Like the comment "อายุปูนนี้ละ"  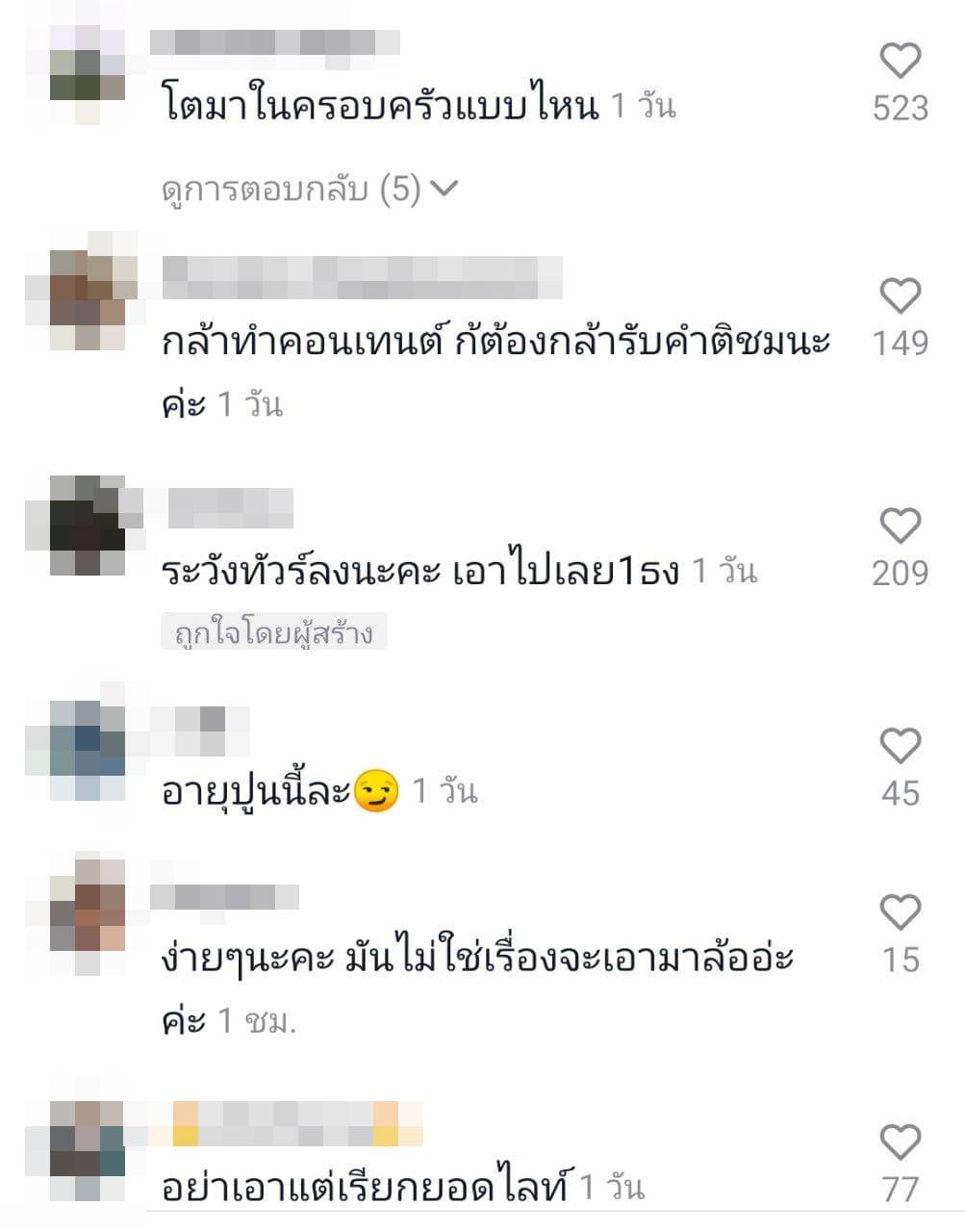(x=901, y=747)
